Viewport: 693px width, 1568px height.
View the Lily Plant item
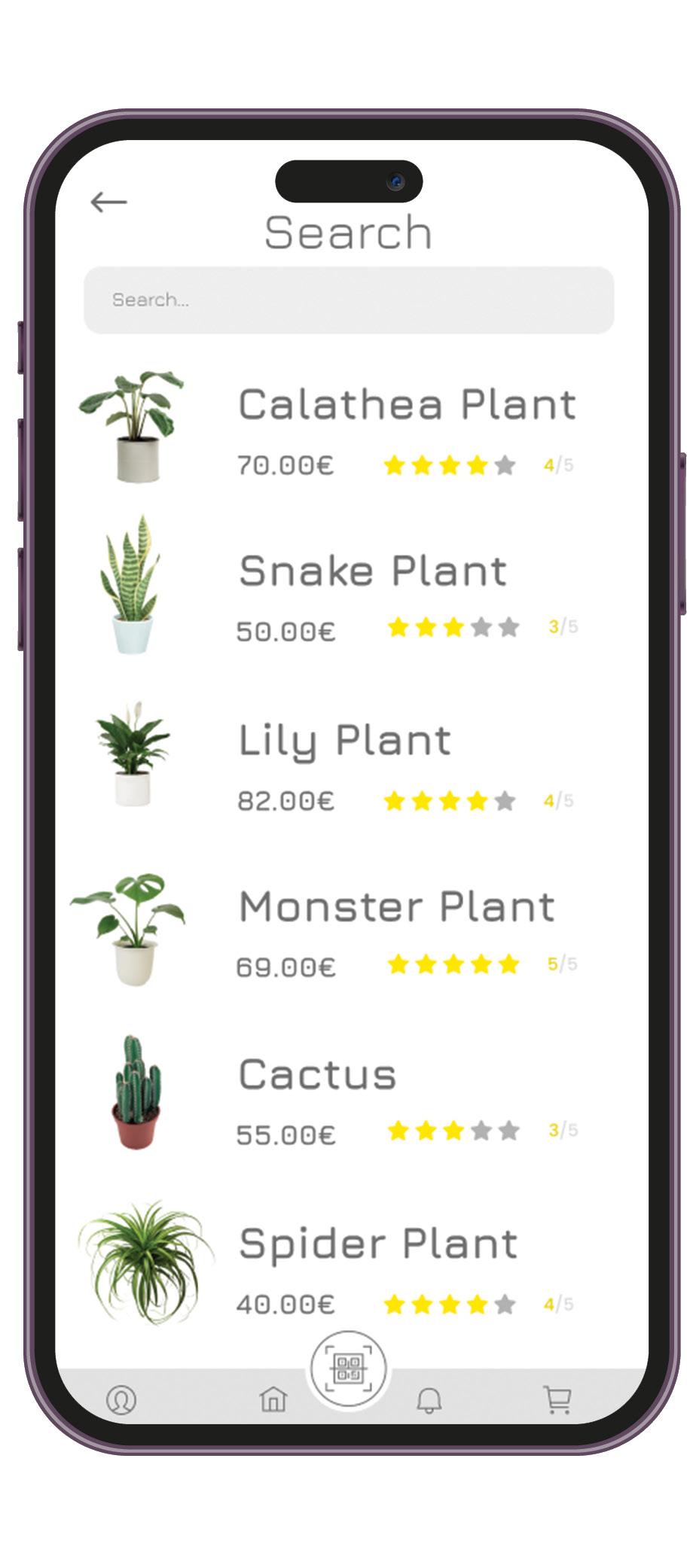[344, 740]
